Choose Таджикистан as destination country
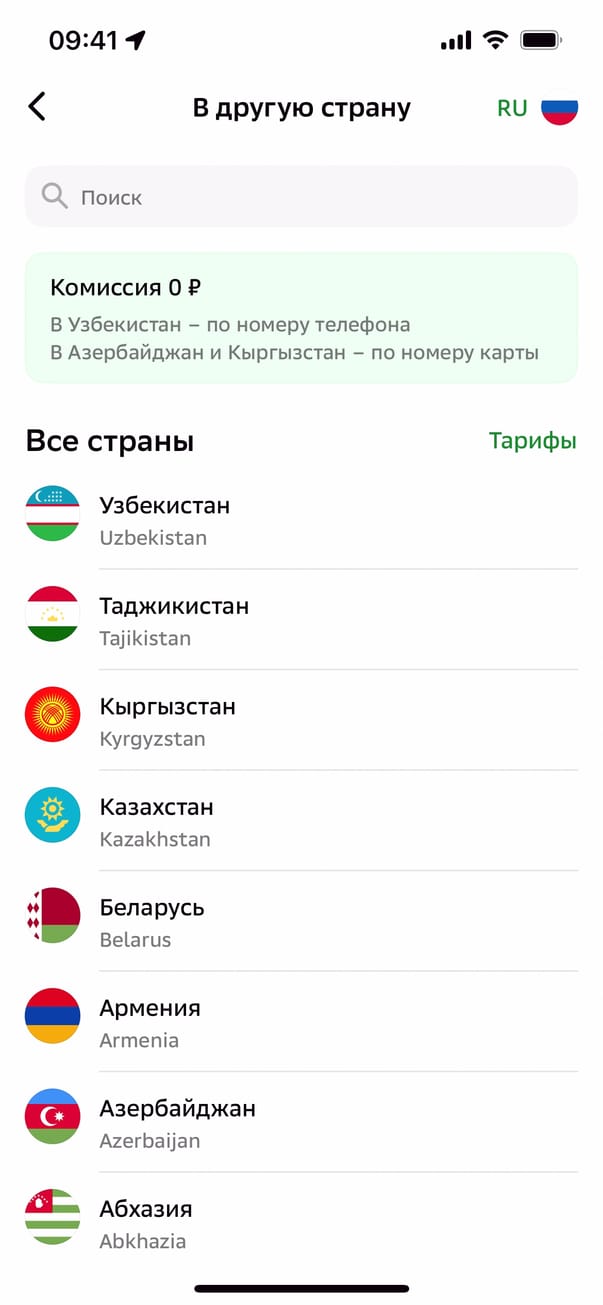The image size is (603, 1305). (301, 620)
